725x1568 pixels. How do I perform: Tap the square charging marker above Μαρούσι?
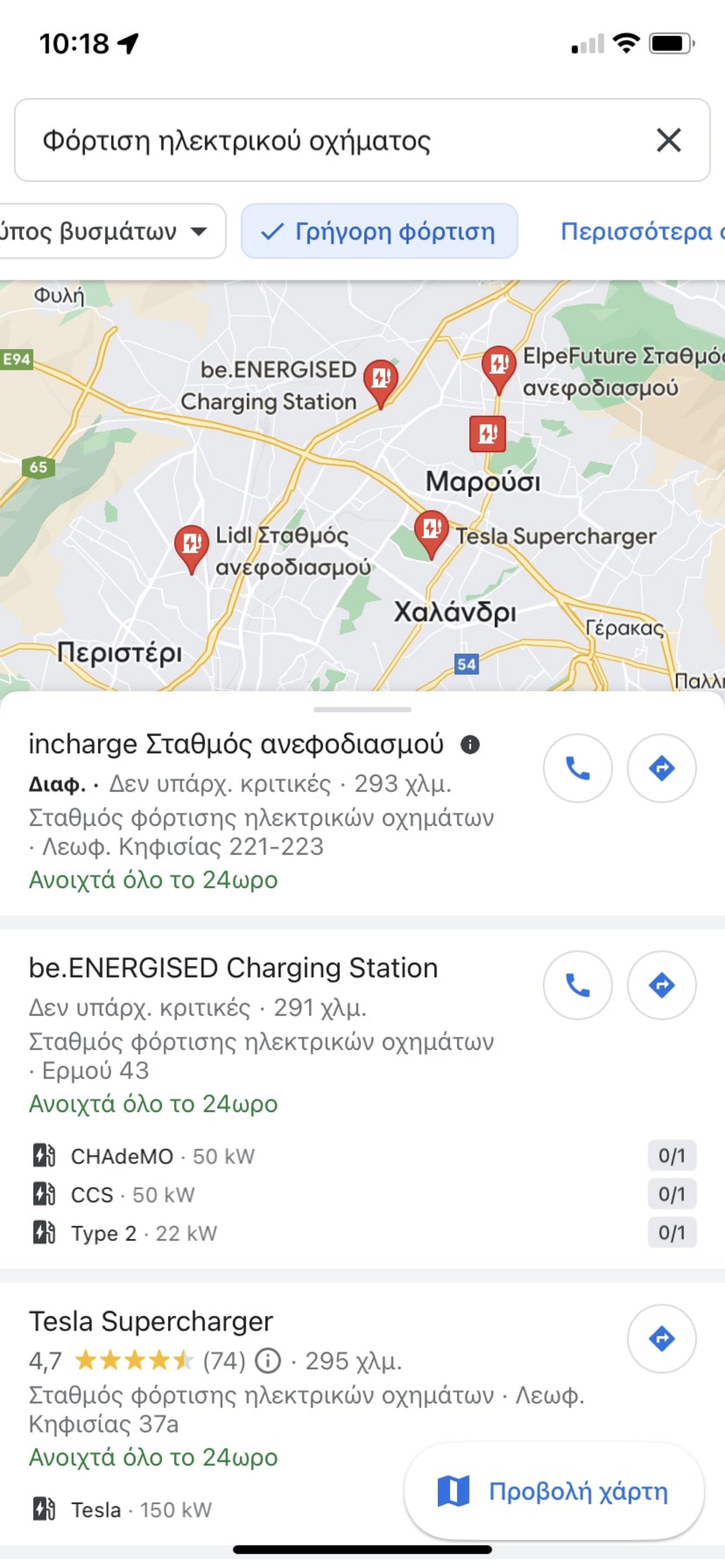(x=487, y=434)
